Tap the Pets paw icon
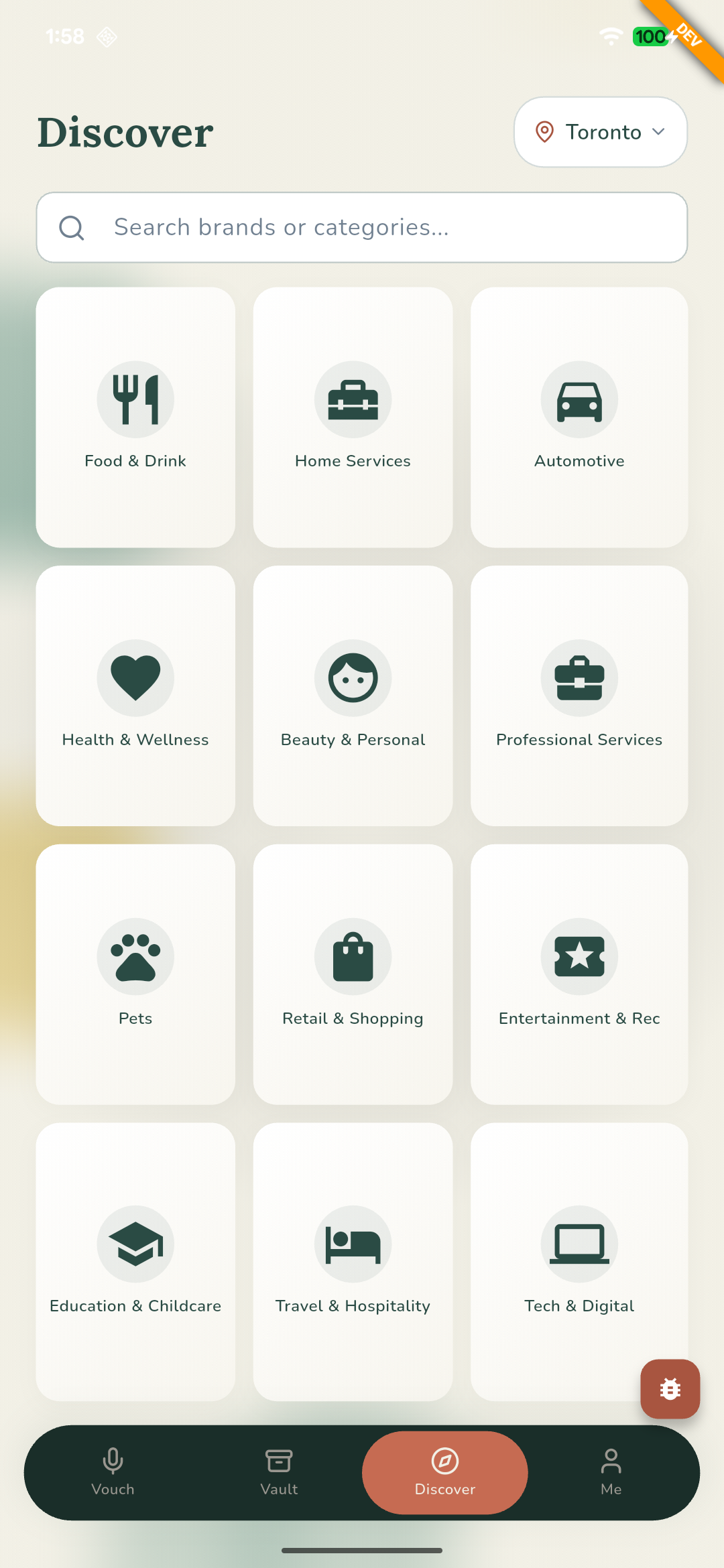The height and width of the screenshot is (1568, 724). coord(135,957)
